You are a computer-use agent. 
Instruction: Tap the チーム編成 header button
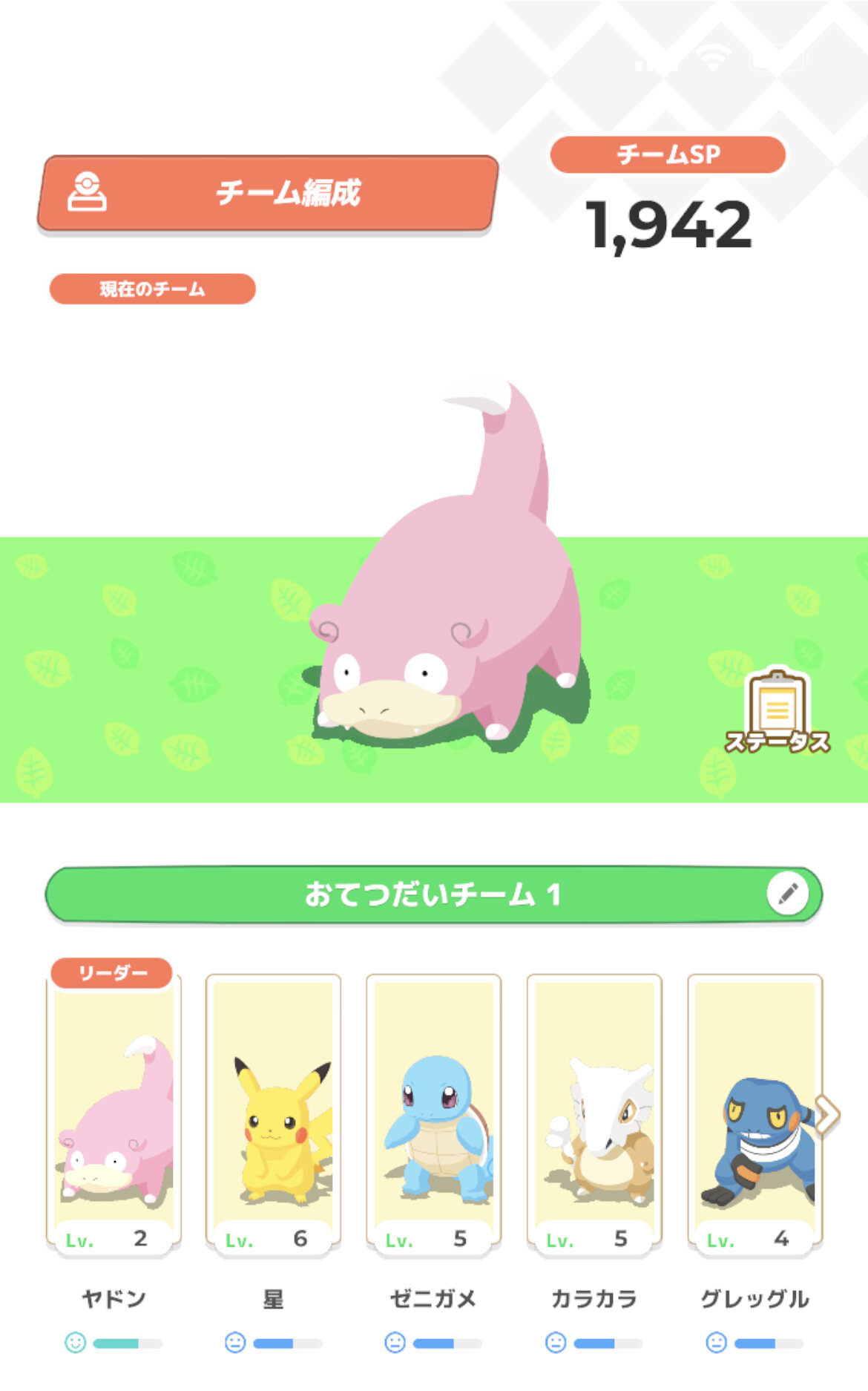point(268,193)
